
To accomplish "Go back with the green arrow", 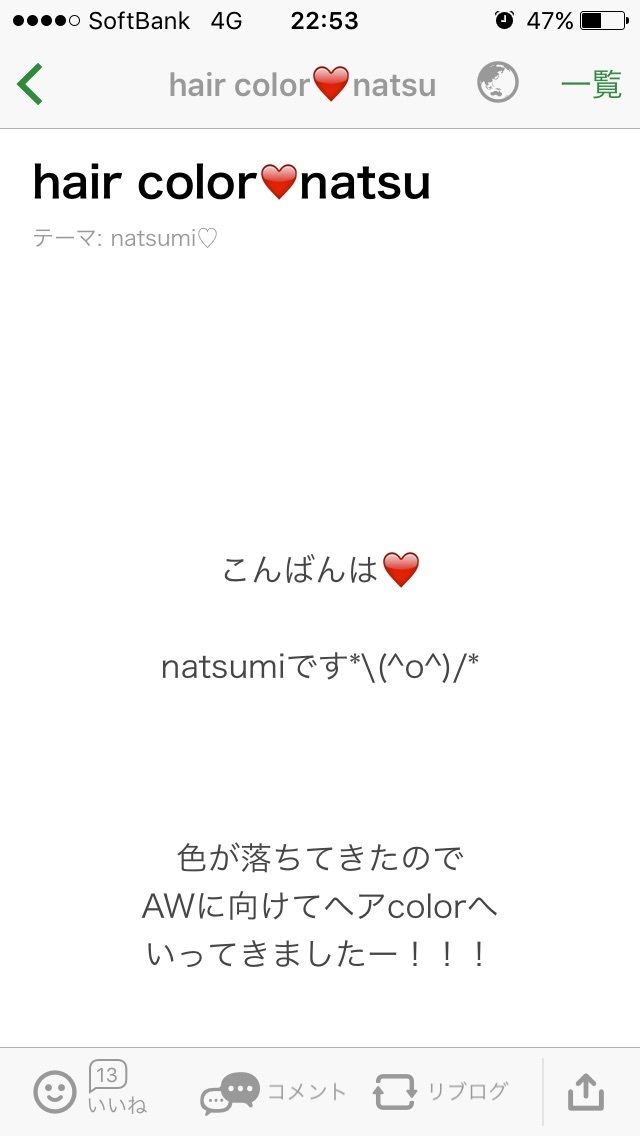I will pyautogui.click(x=30, y=84).
